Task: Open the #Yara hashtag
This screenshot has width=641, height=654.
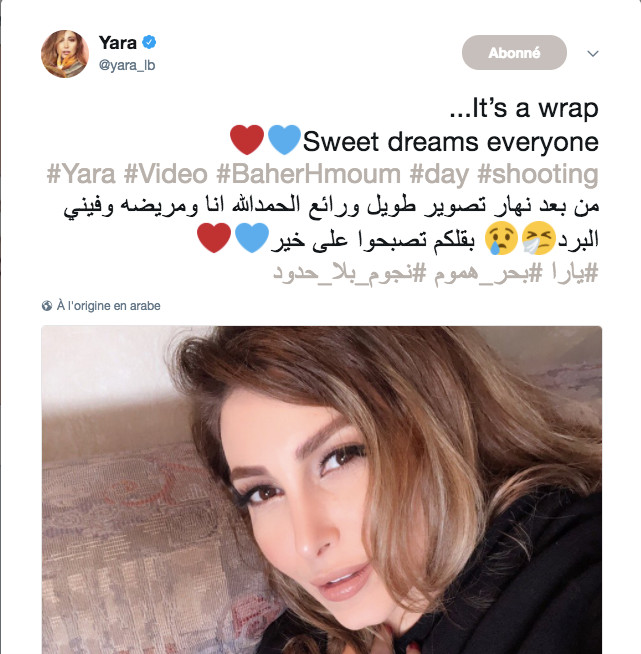Action: pyautogui.click(x=81, y=174)
